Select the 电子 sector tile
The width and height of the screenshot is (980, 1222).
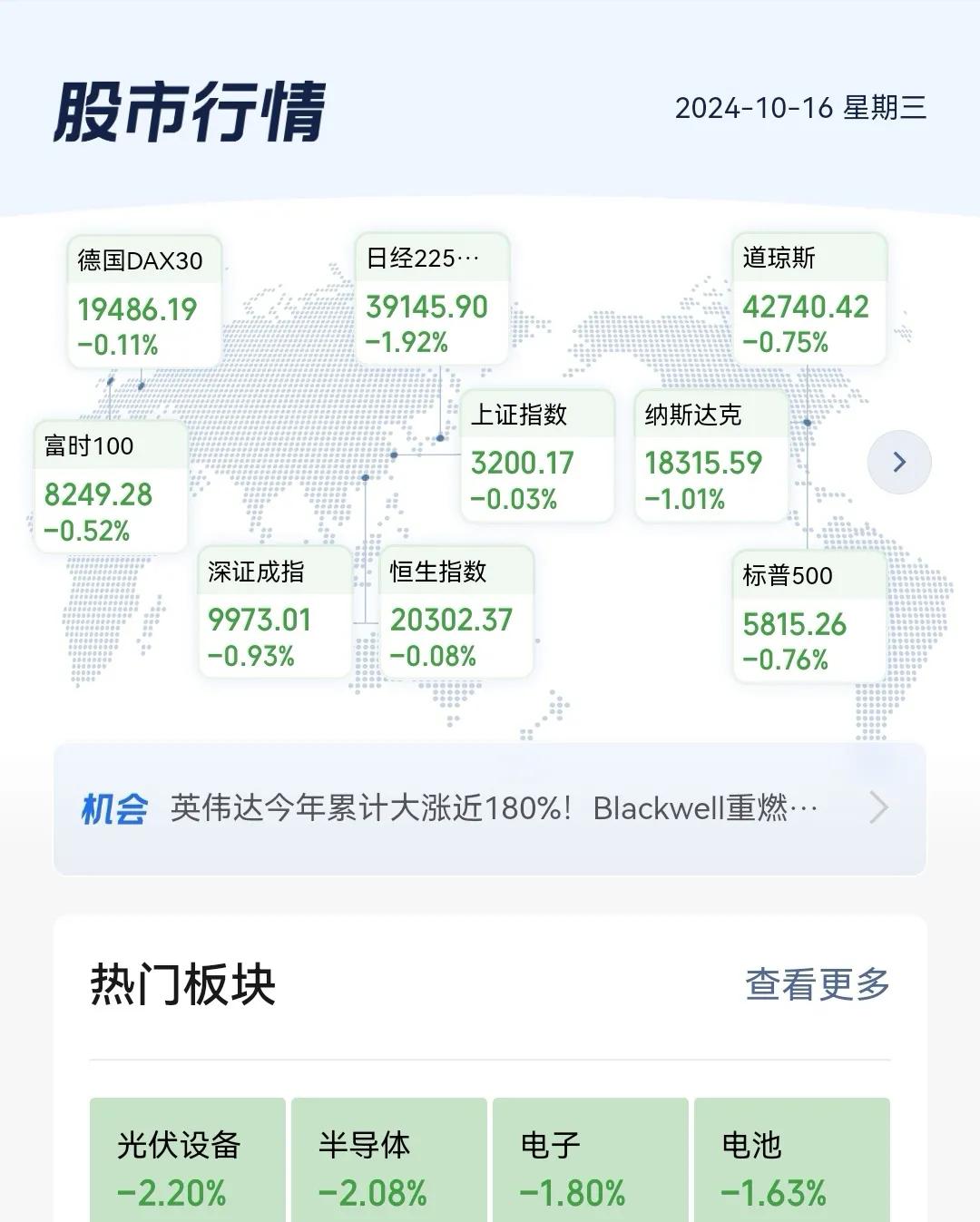[x=589, y=1164]
